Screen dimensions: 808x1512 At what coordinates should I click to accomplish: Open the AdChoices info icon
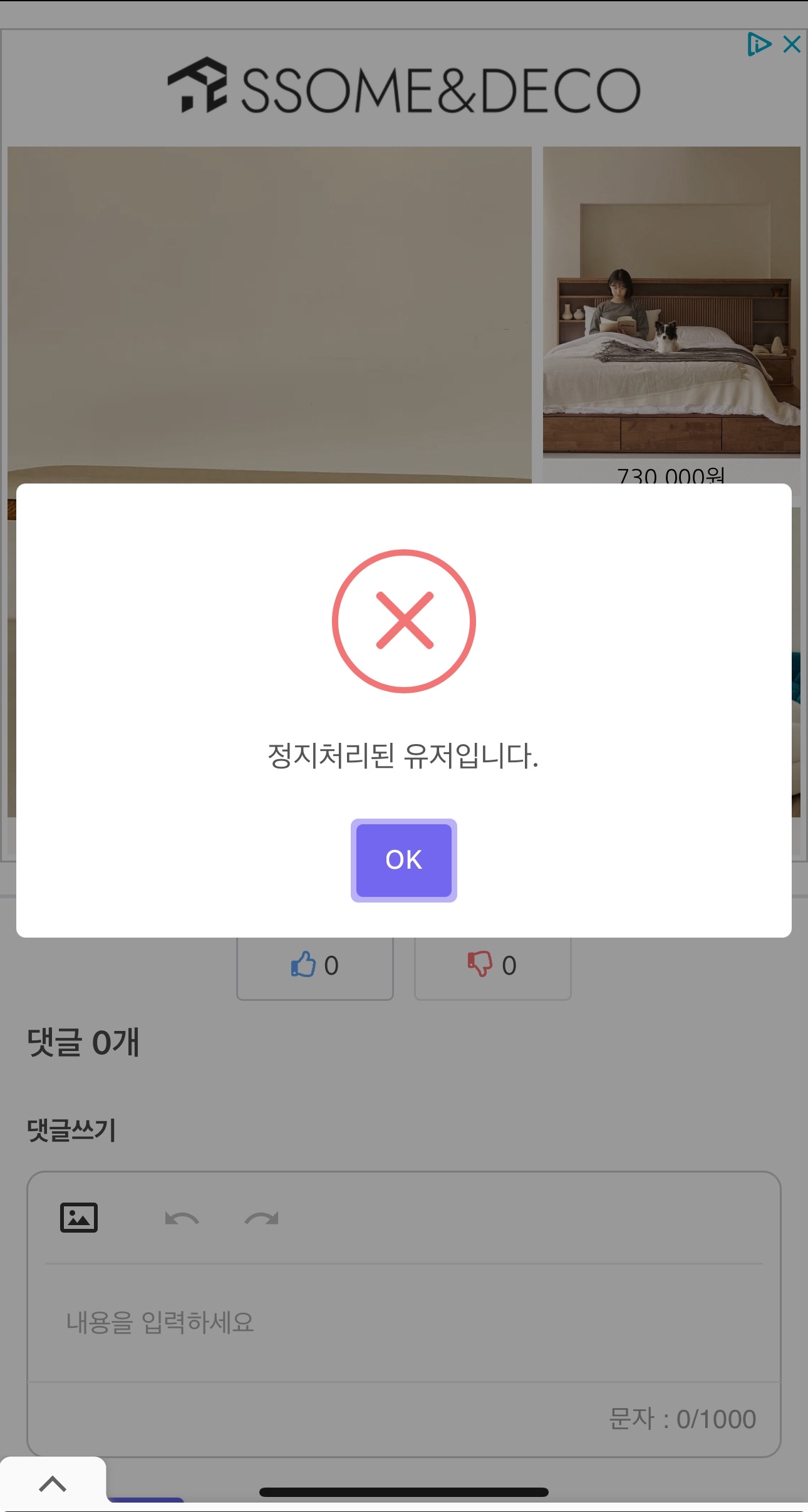[x=759, y=44]
